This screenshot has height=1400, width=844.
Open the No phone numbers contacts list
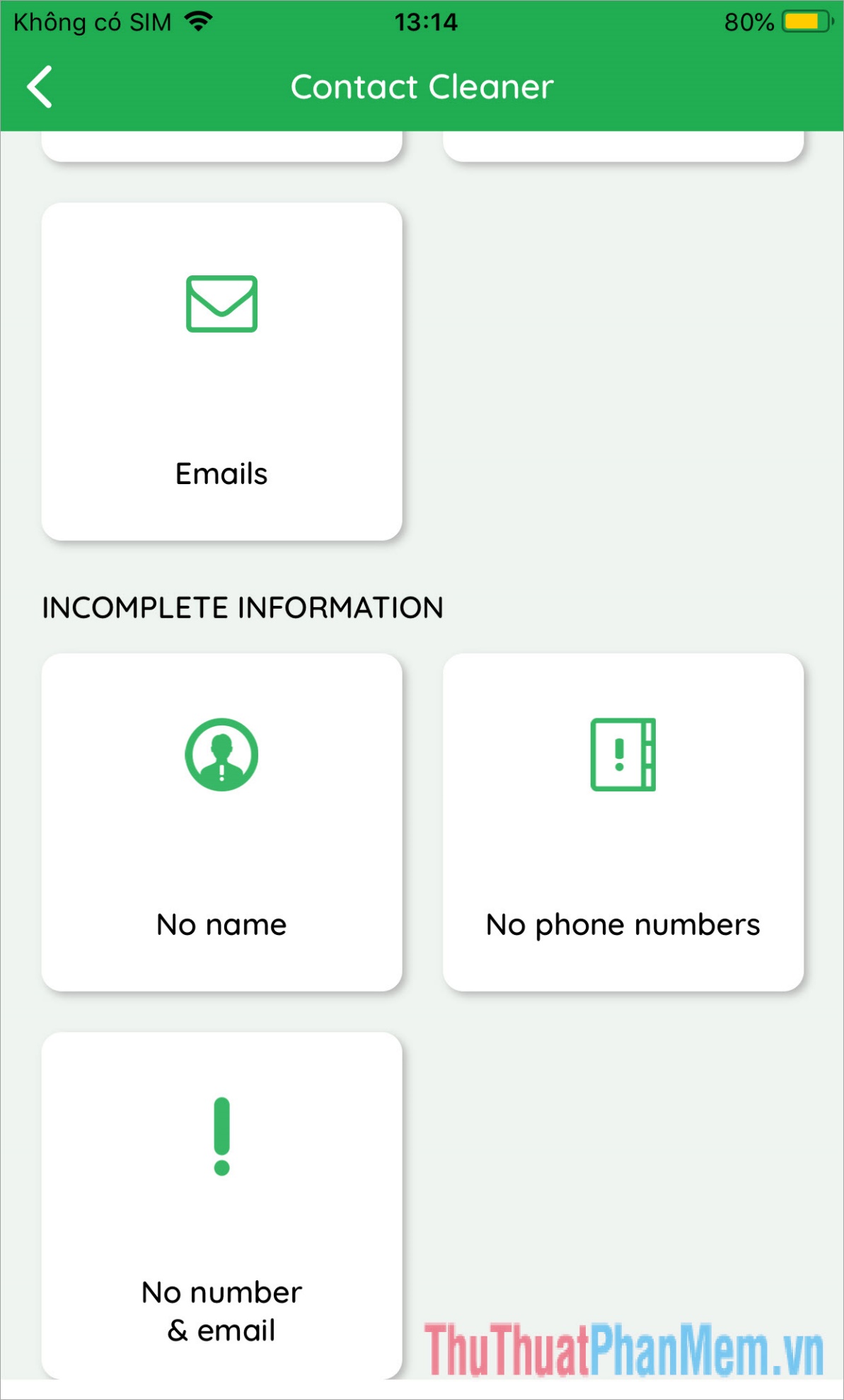[621, 821]
